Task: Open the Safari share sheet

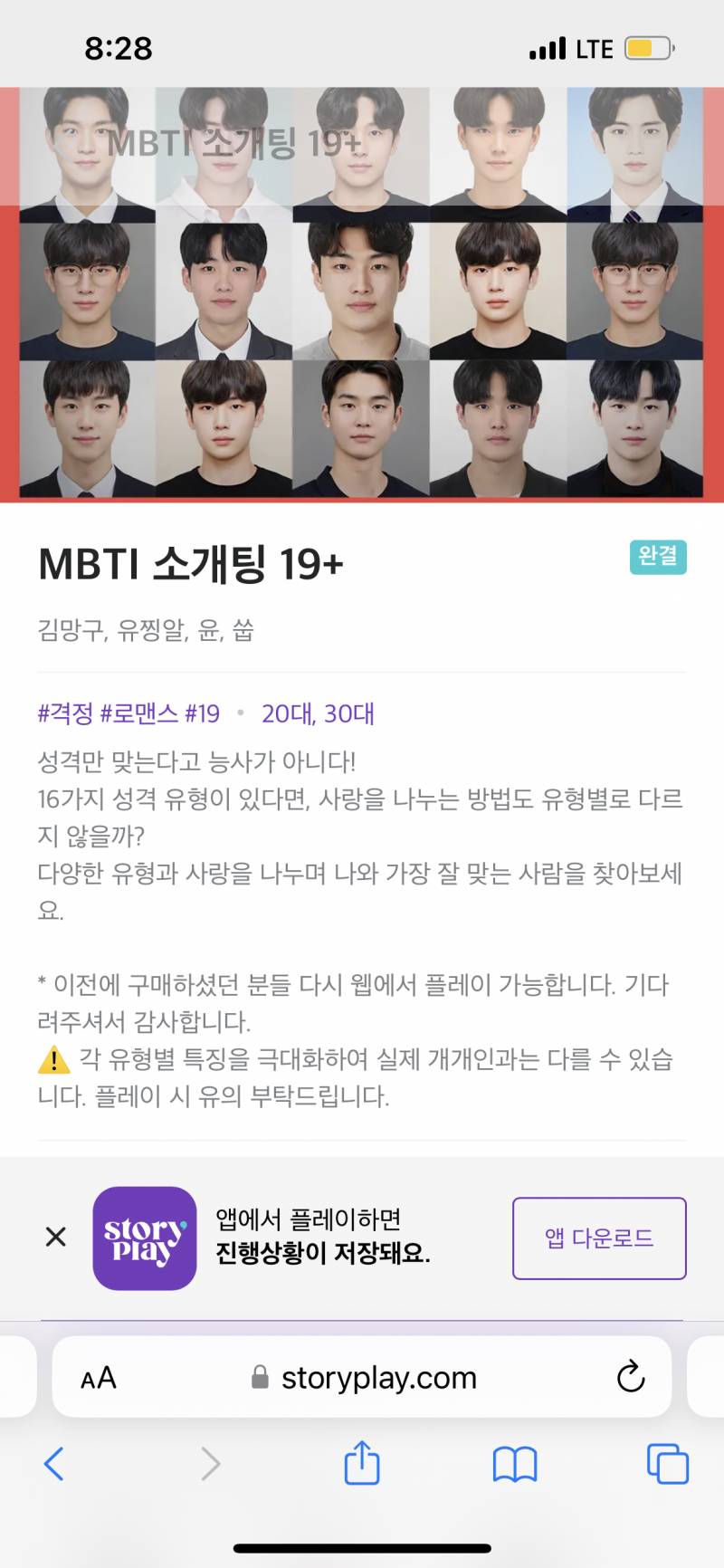Action: tap(362, 1463)
